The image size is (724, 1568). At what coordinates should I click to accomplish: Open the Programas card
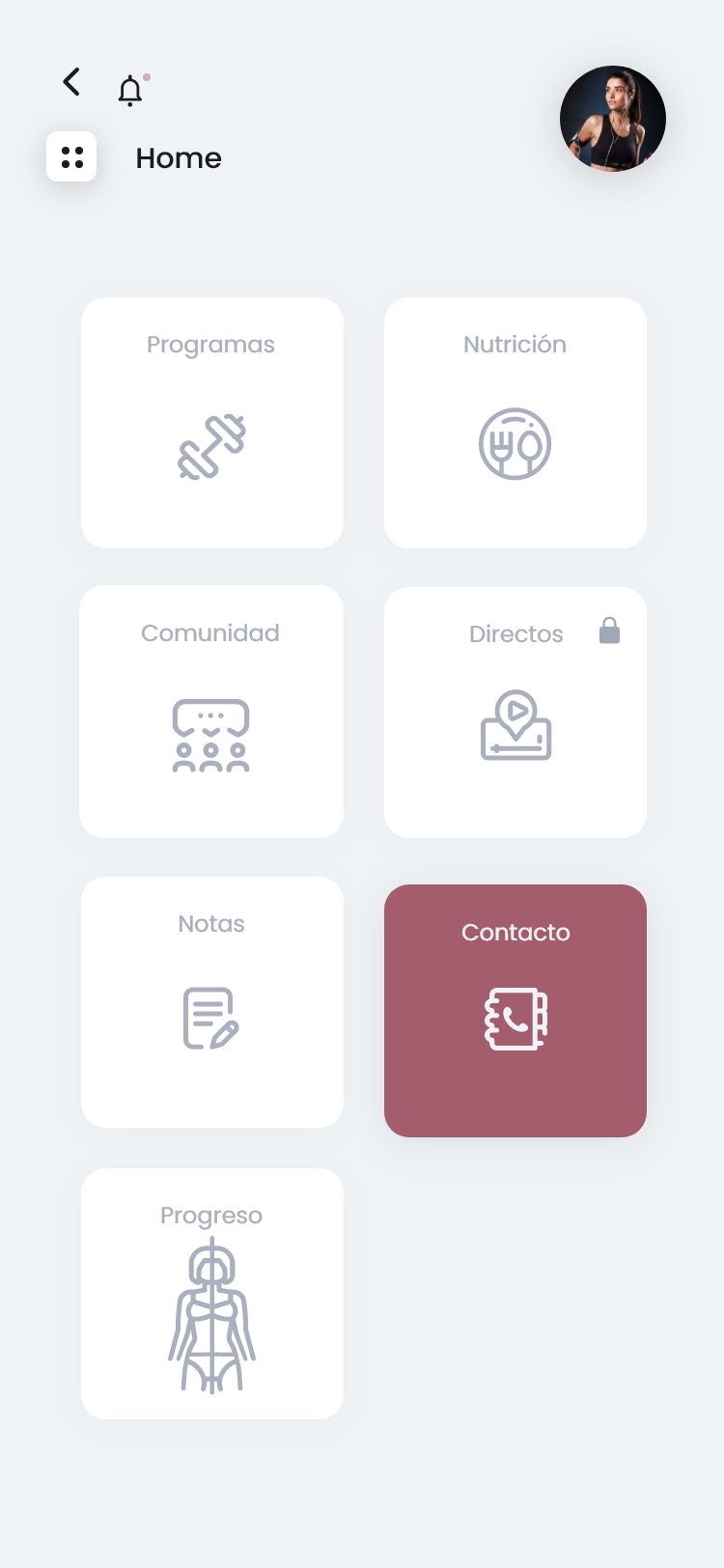coord(212,423)
